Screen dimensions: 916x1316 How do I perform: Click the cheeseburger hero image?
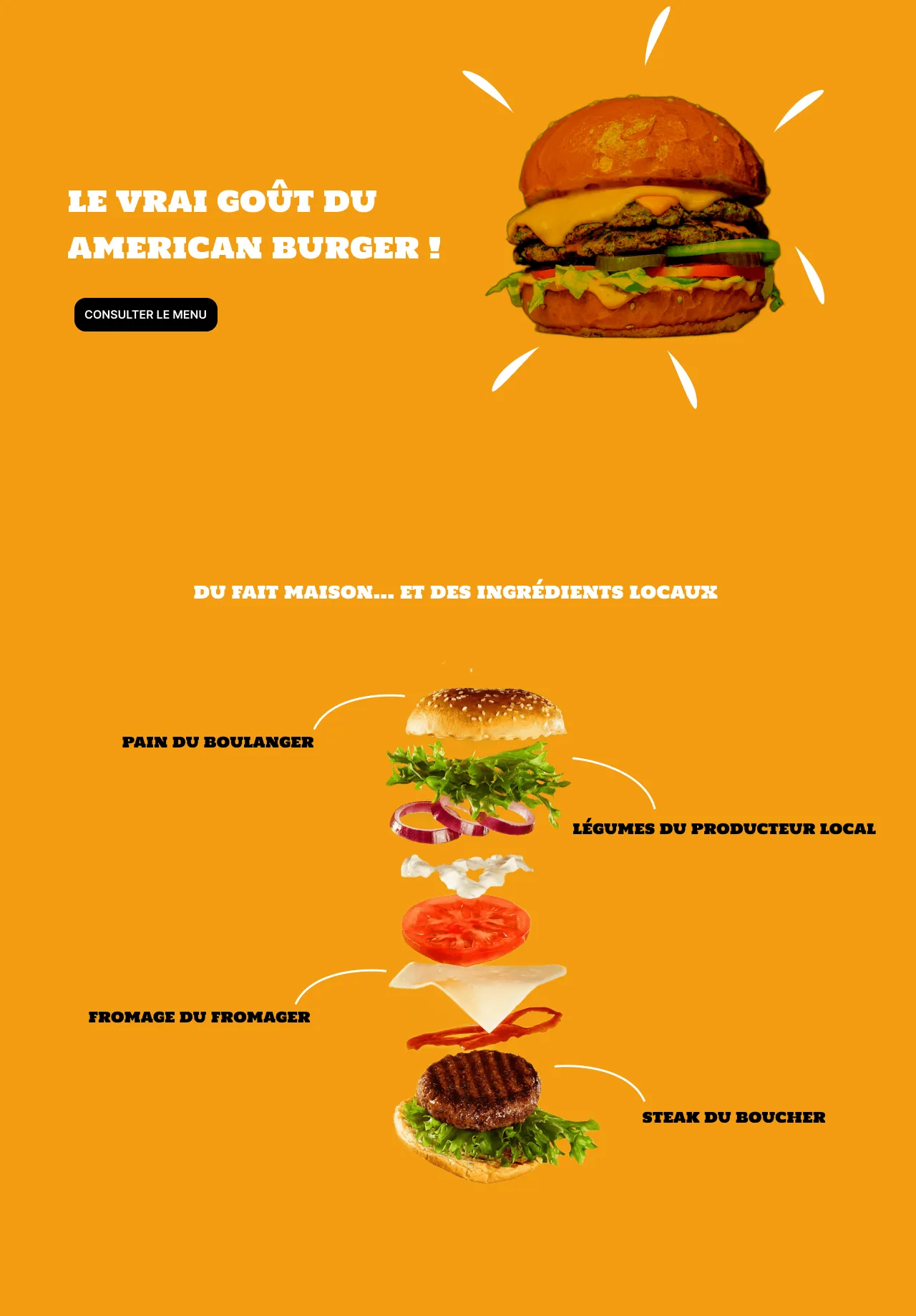point(640,215)
